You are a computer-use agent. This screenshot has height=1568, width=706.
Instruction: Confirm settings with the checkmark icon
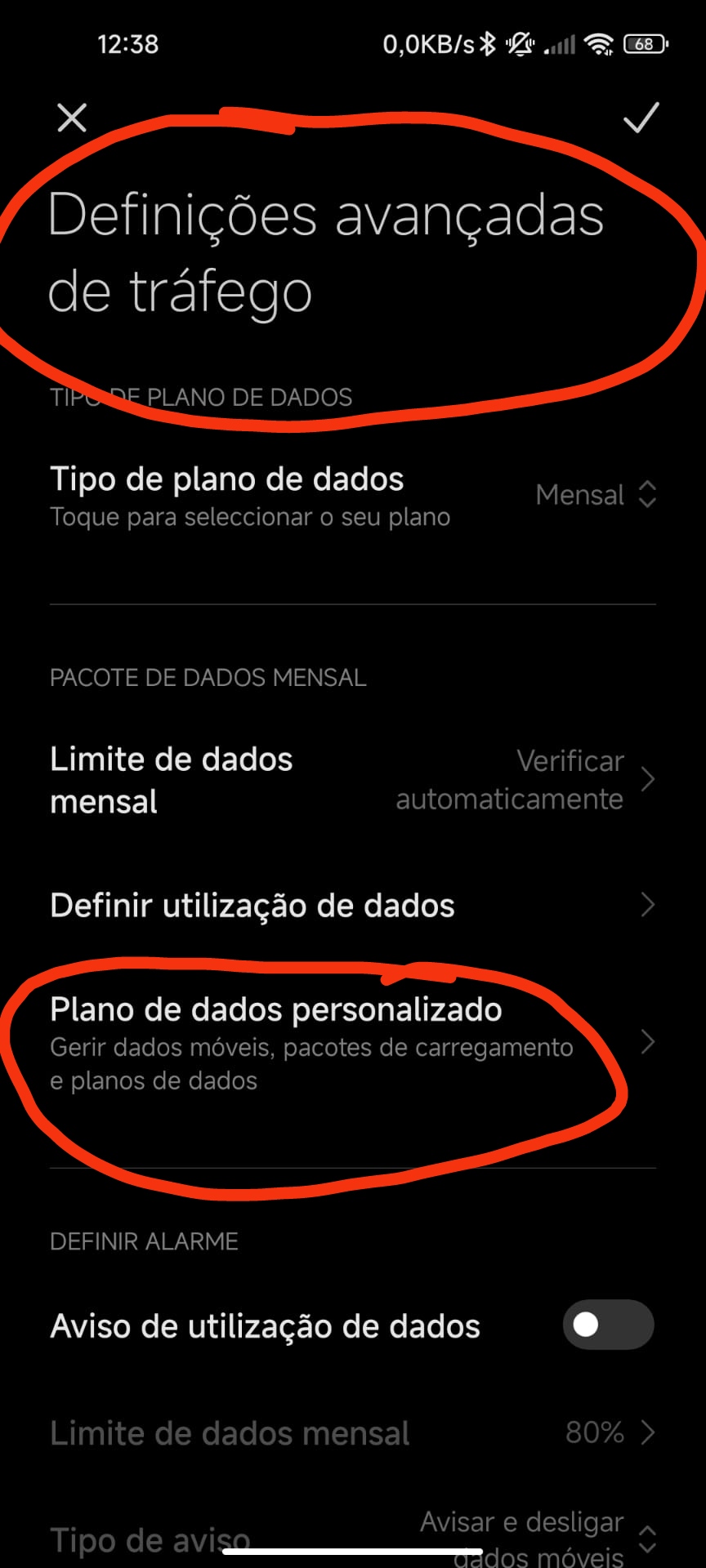click(641, 118)
